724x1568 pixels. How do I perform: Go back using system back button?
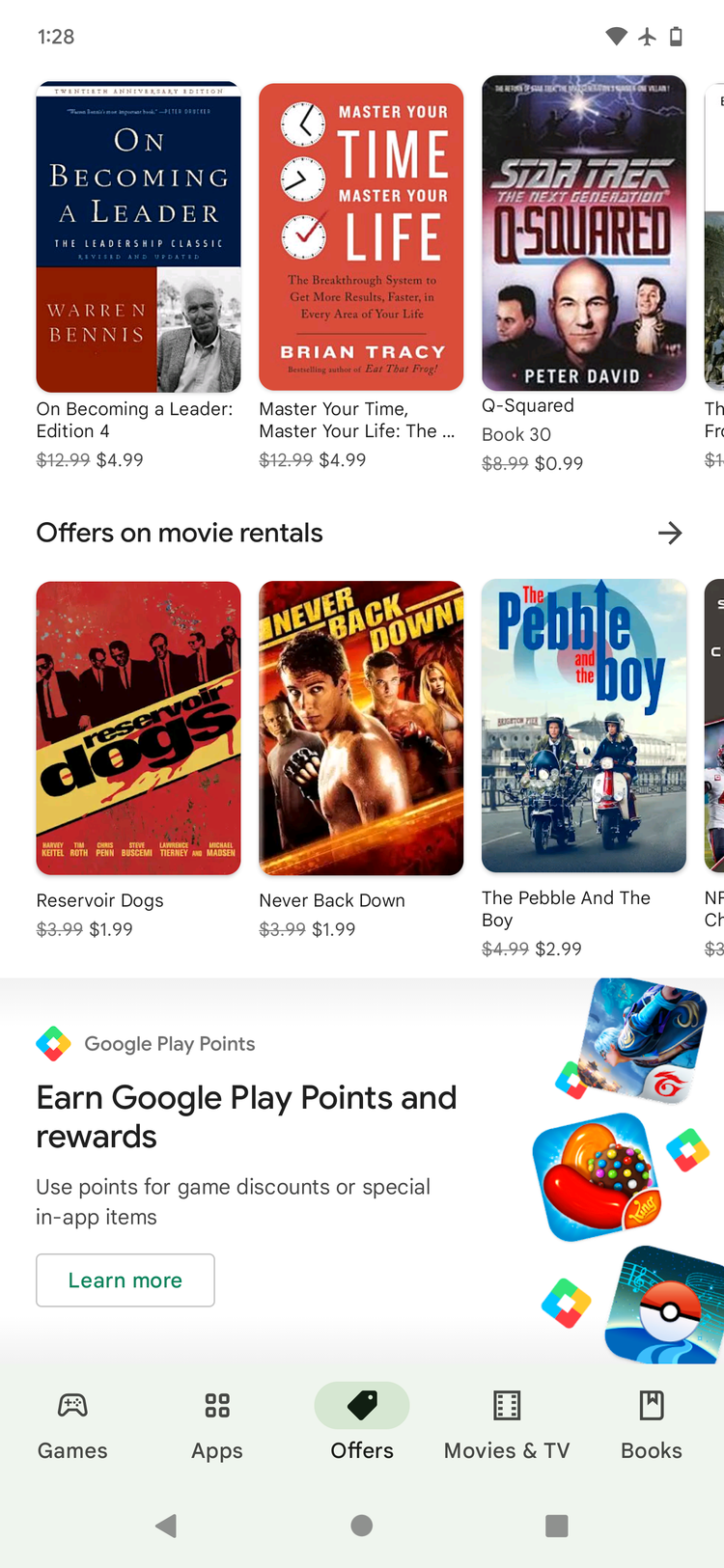(166, 1526)
